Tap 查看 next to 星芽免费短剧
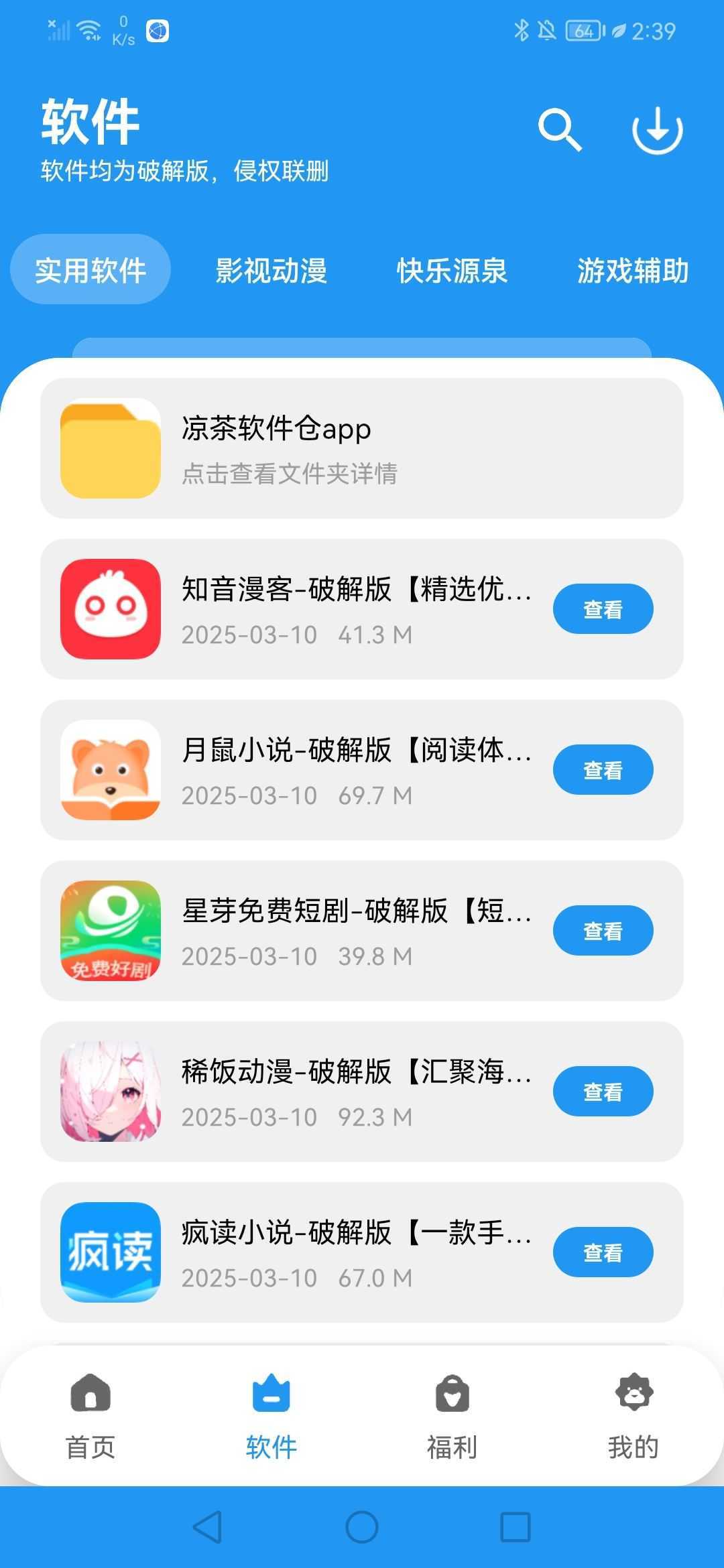724x1568 pixels. tap(603, 931)
